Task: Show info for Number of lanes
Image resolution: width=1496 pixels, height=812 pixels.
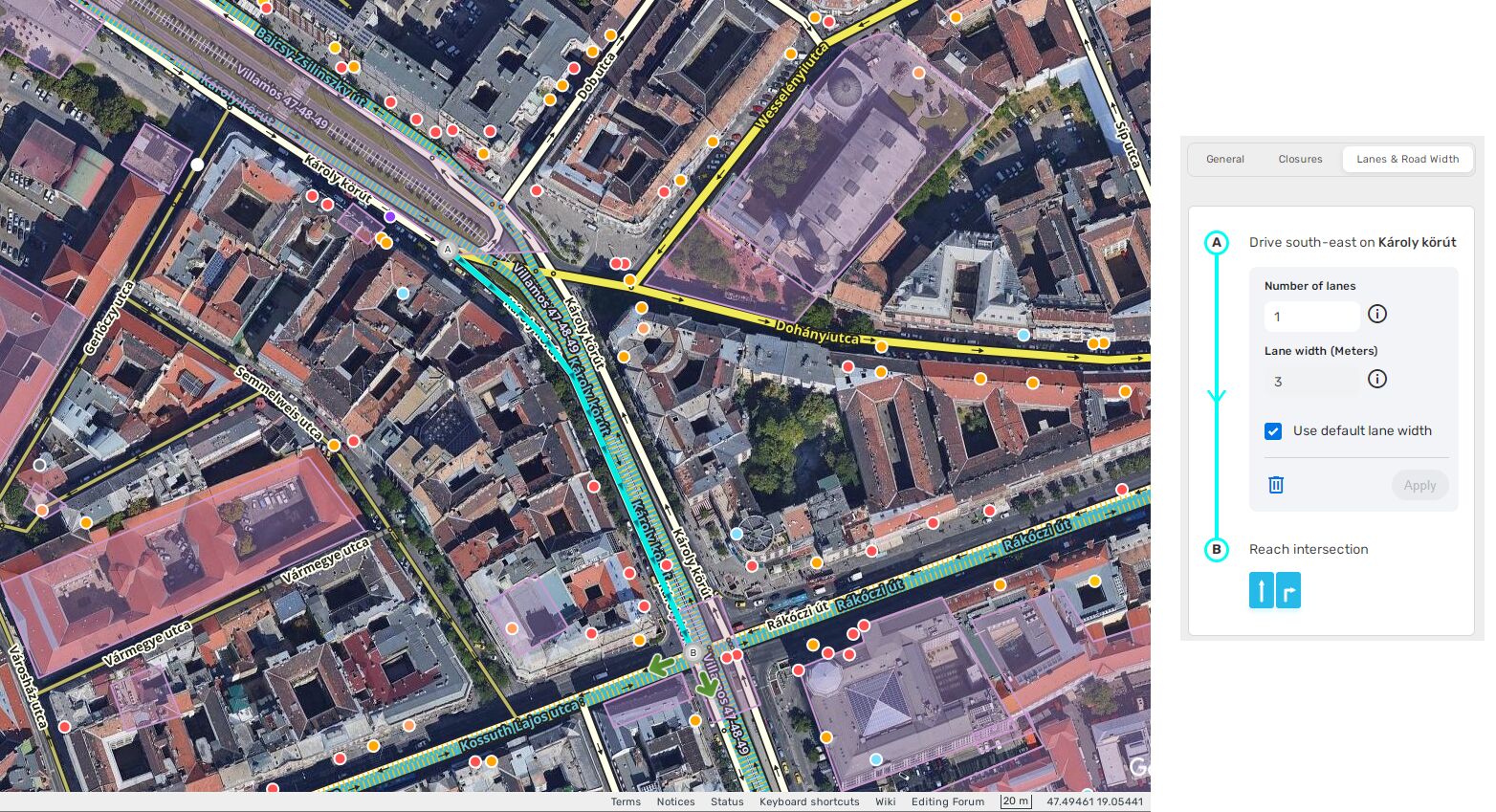Action: coord(1377,314)
